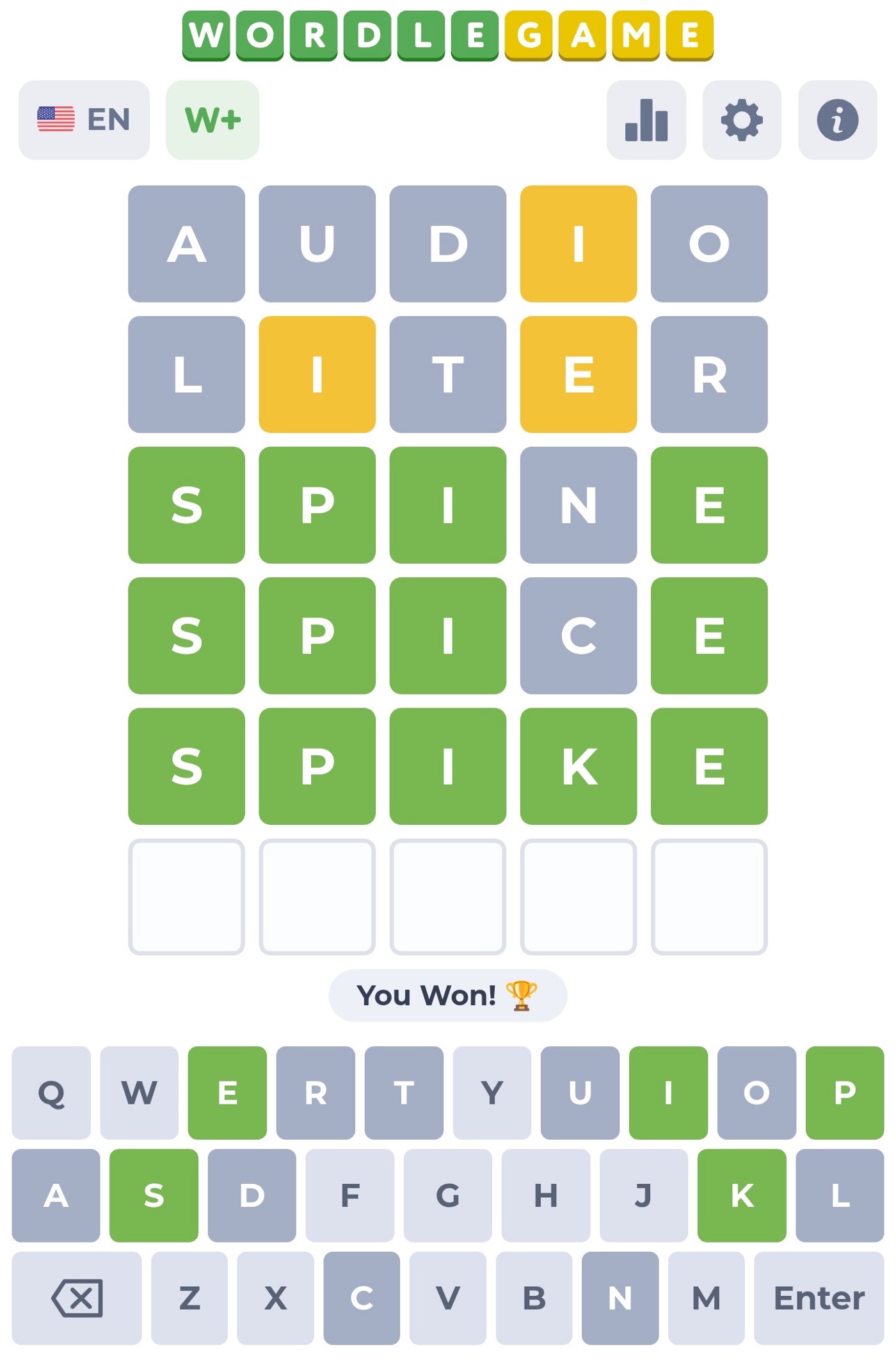Select the H key
Image resolution: width=896 pixels, height=1363 pixels.
tap(546, 1195)
